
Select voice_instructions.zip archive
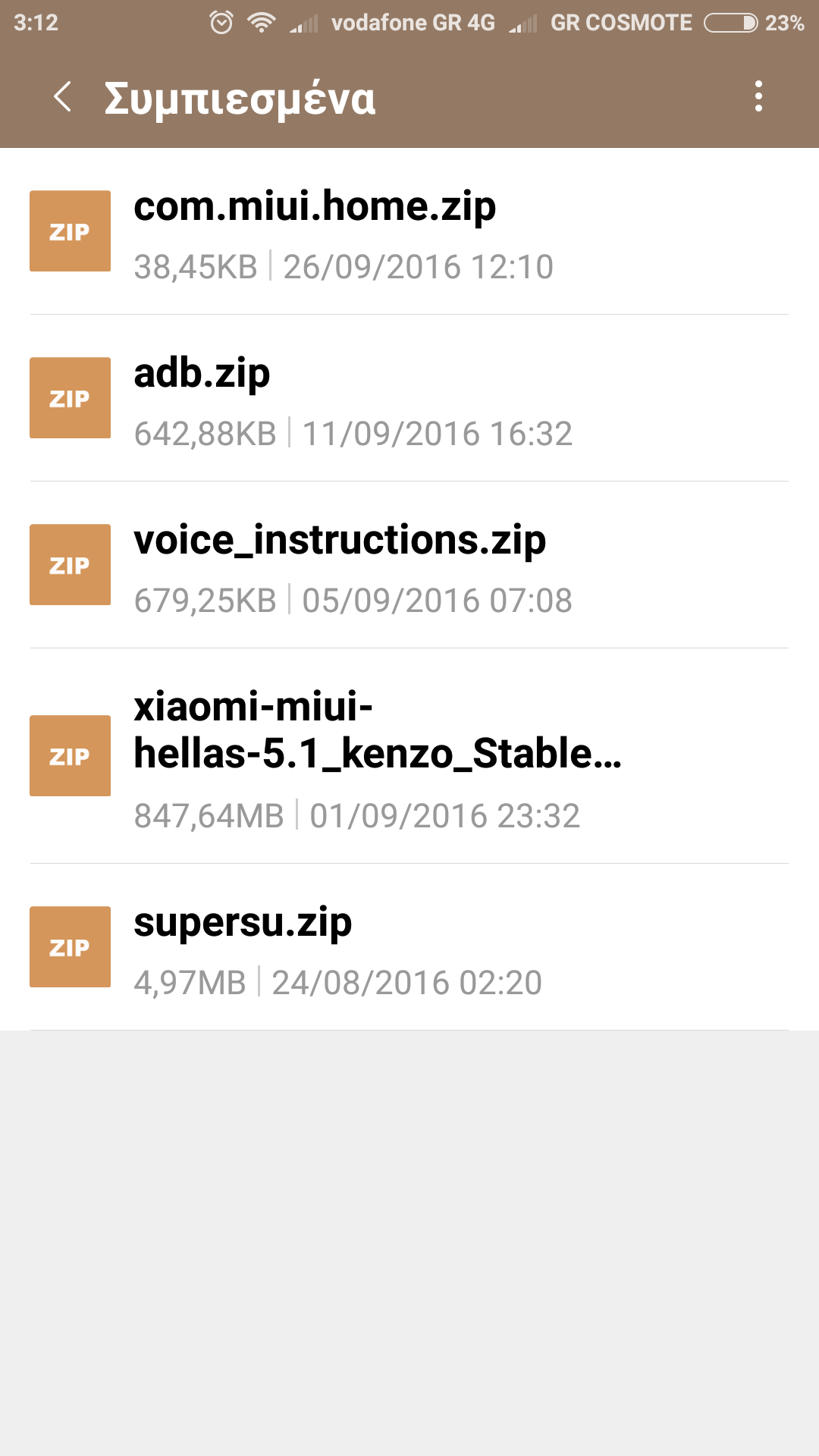pyautogui.click(x=409, y=565)
